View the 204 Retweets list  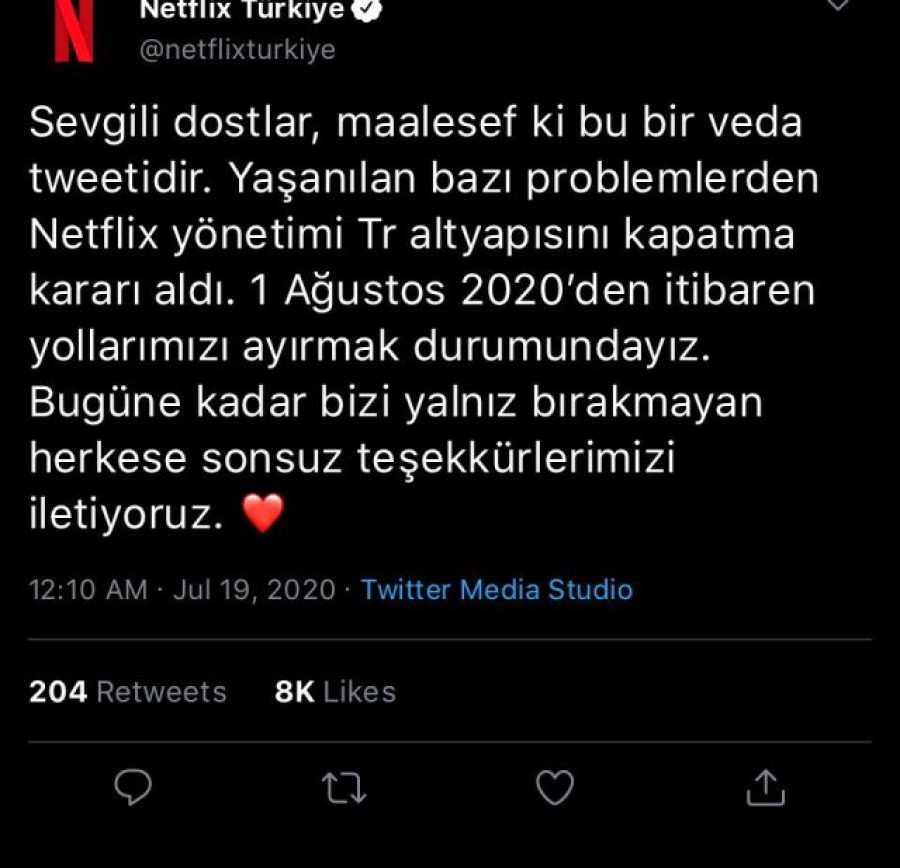point(127,692)
